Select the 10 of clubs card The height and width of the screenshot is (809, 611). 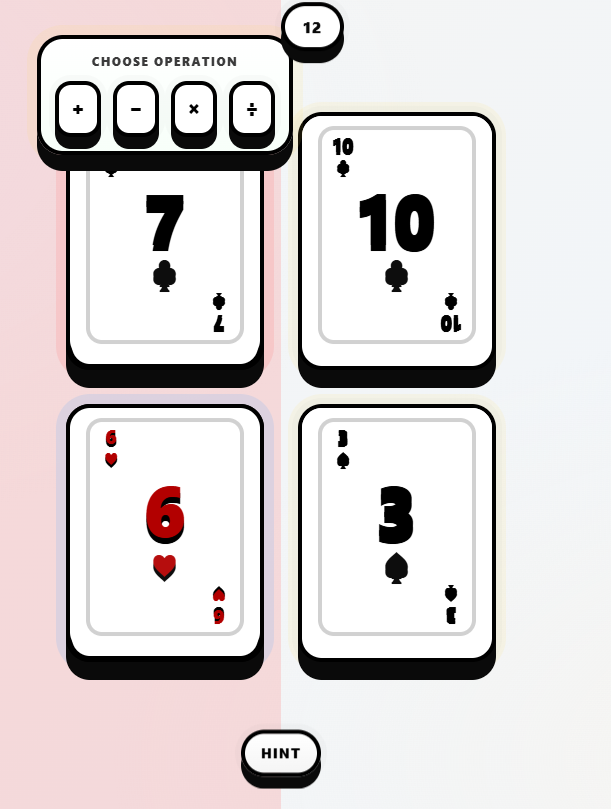click(397, 240)
